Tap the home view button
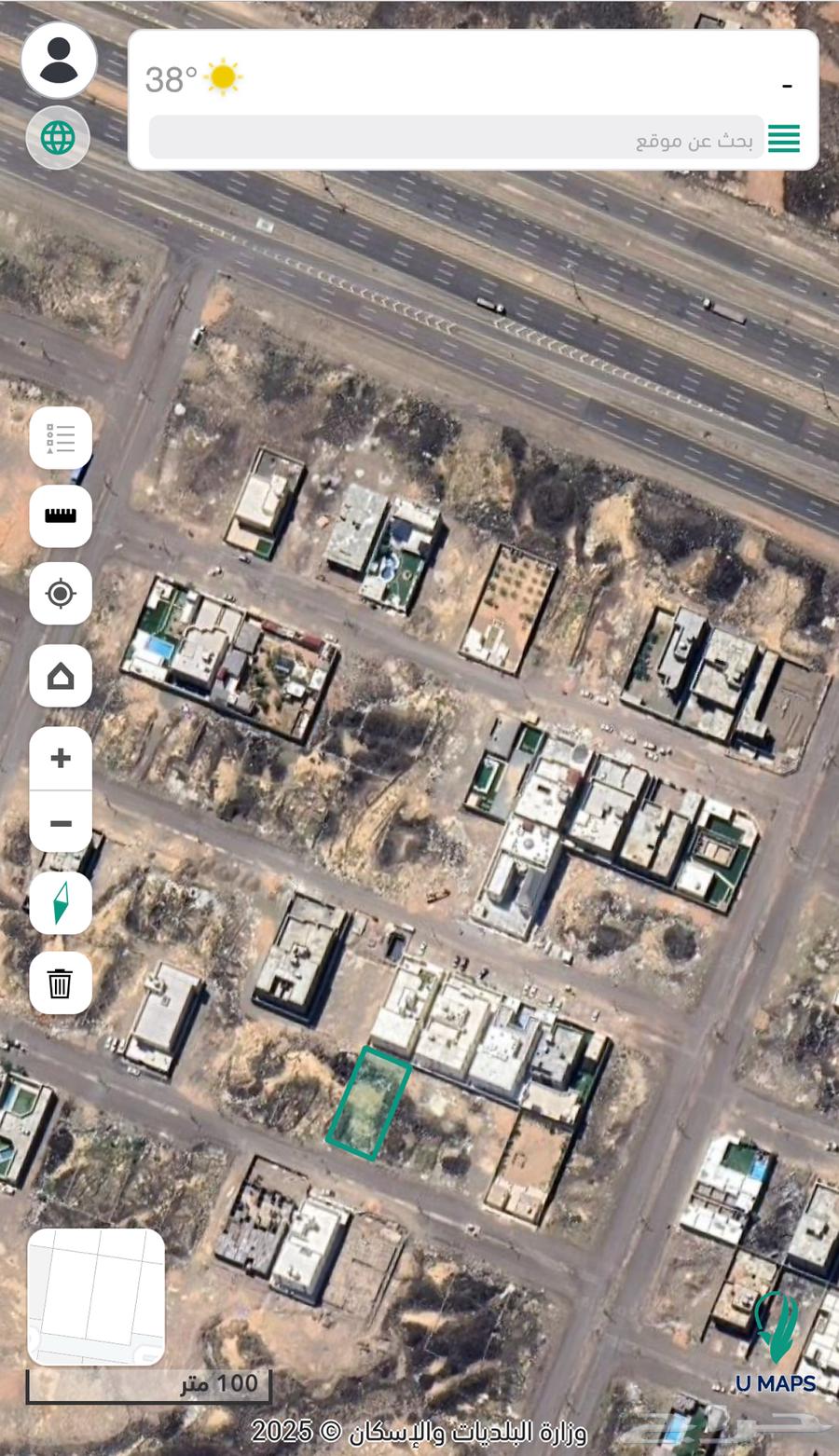The width and height of the screenshot is (839, 1456). tap(61, 676)
